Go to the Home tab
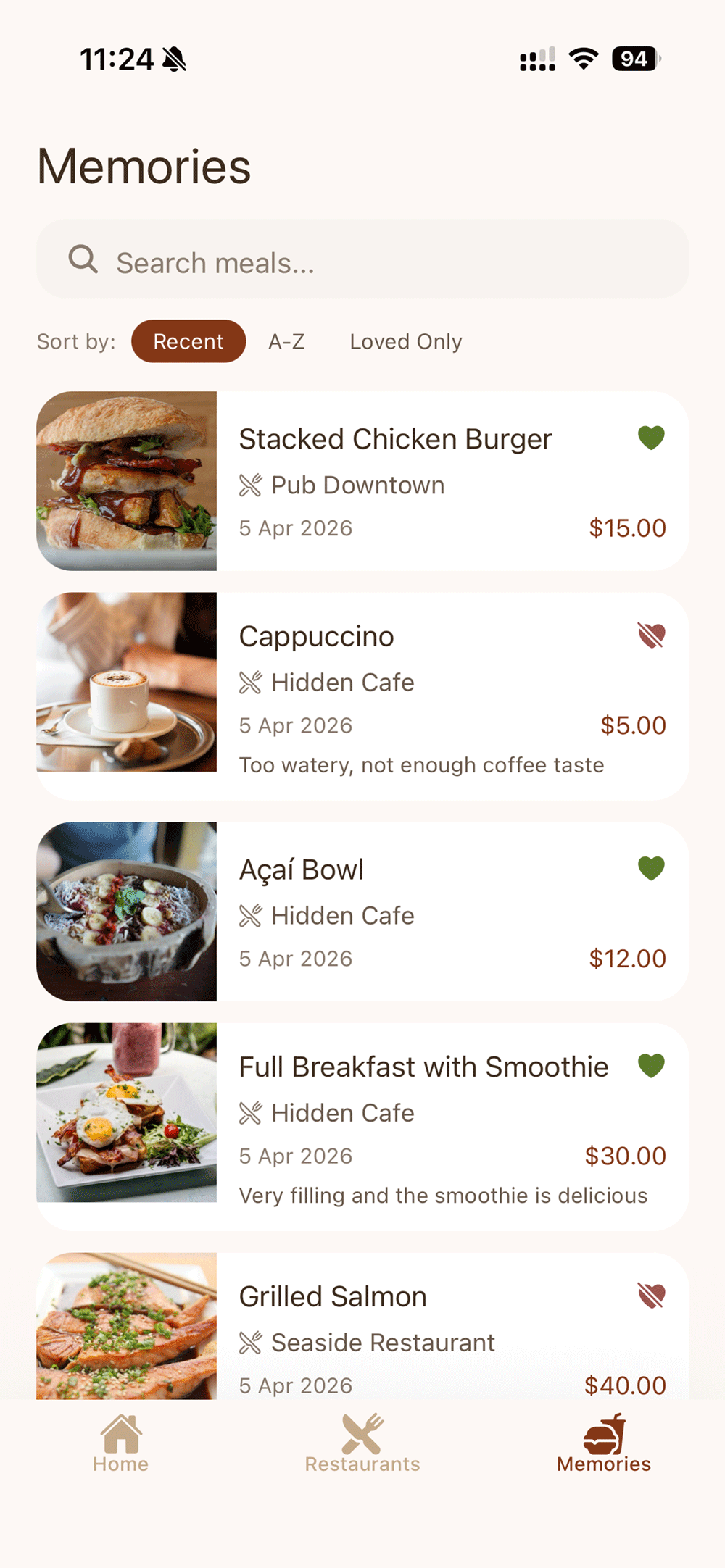Image resolution: width=725 pixels, height=1568 pixels. (x=120, y=1443)
